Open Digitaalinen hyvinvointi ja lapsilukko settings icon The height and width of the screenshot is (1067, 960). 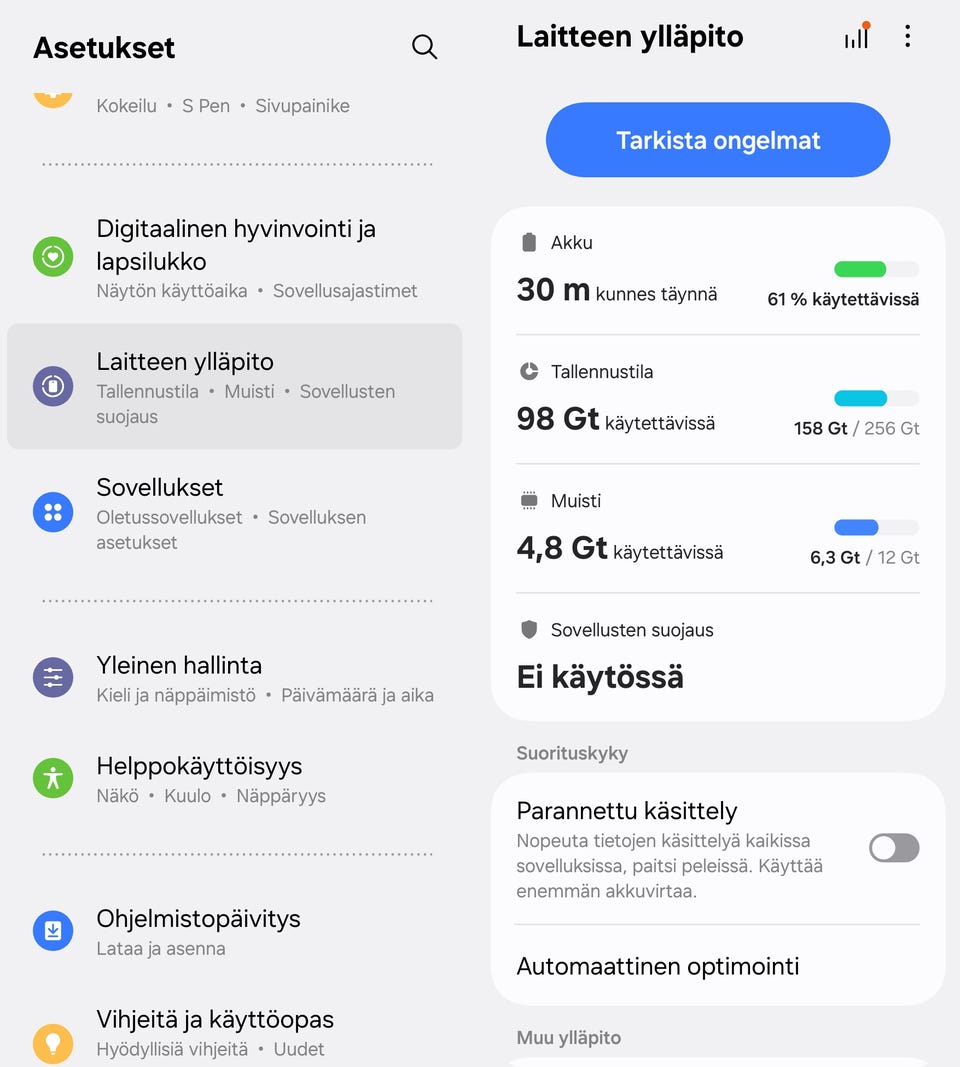point(52,257)
